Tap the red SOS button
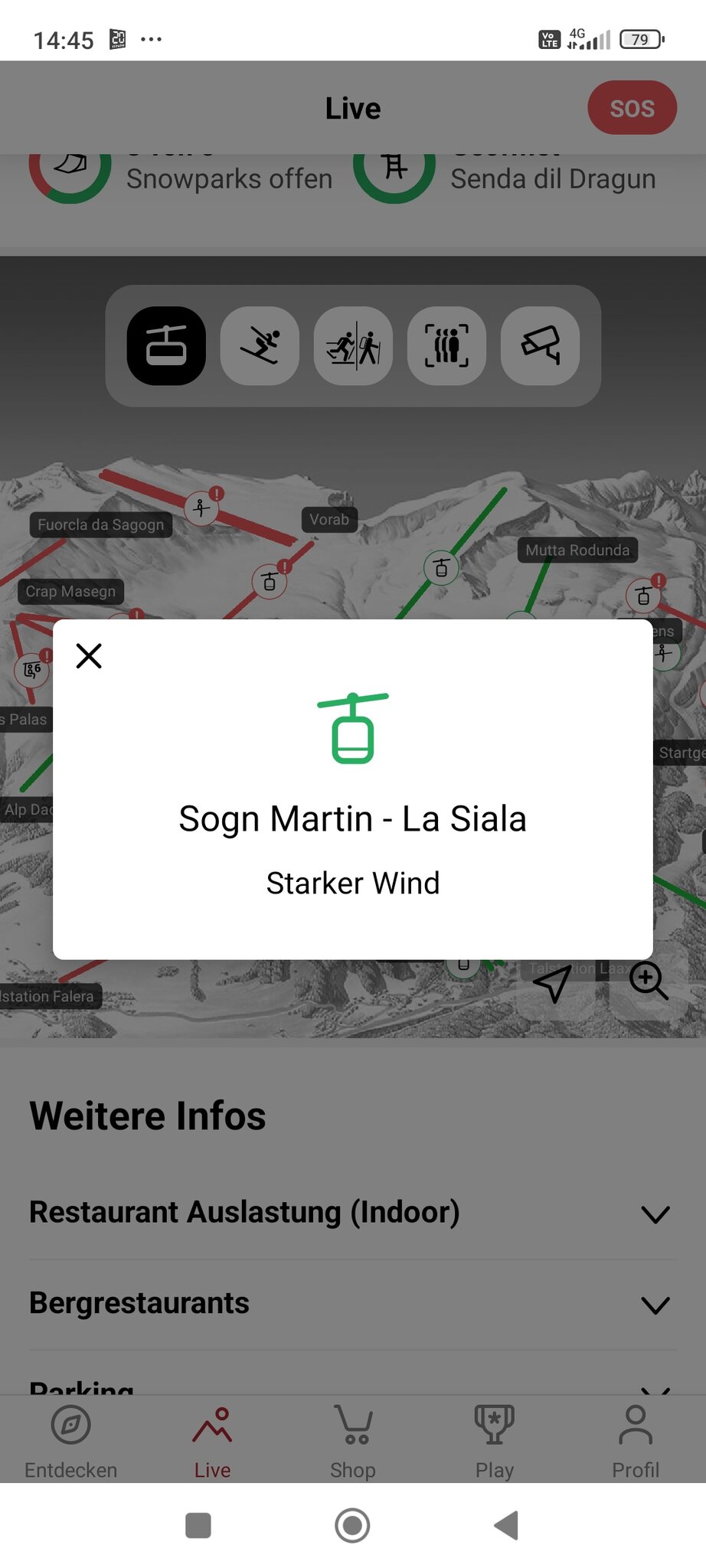Screen dimensions: 706x1568 [632, 108]
